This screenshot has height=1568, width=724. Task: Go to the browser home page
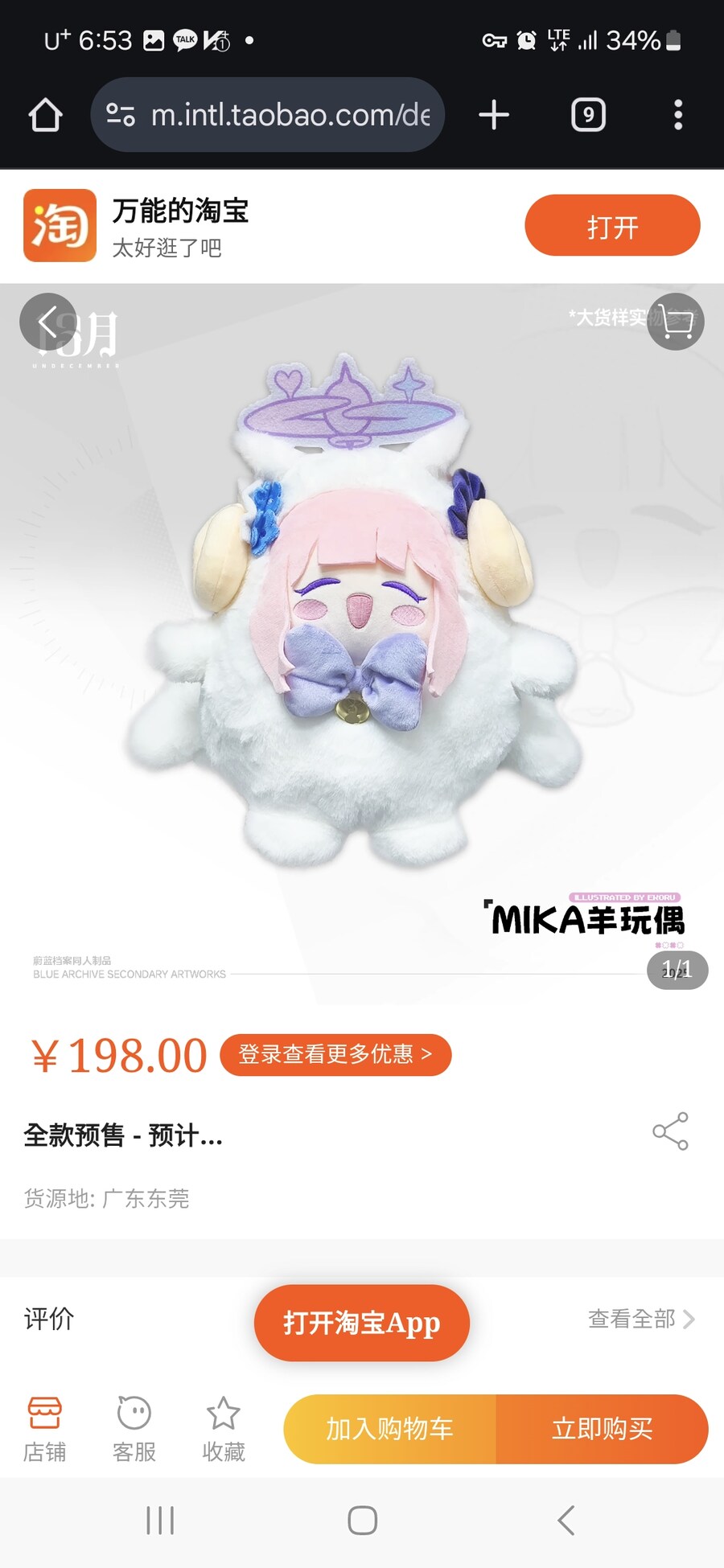[46, 115]
